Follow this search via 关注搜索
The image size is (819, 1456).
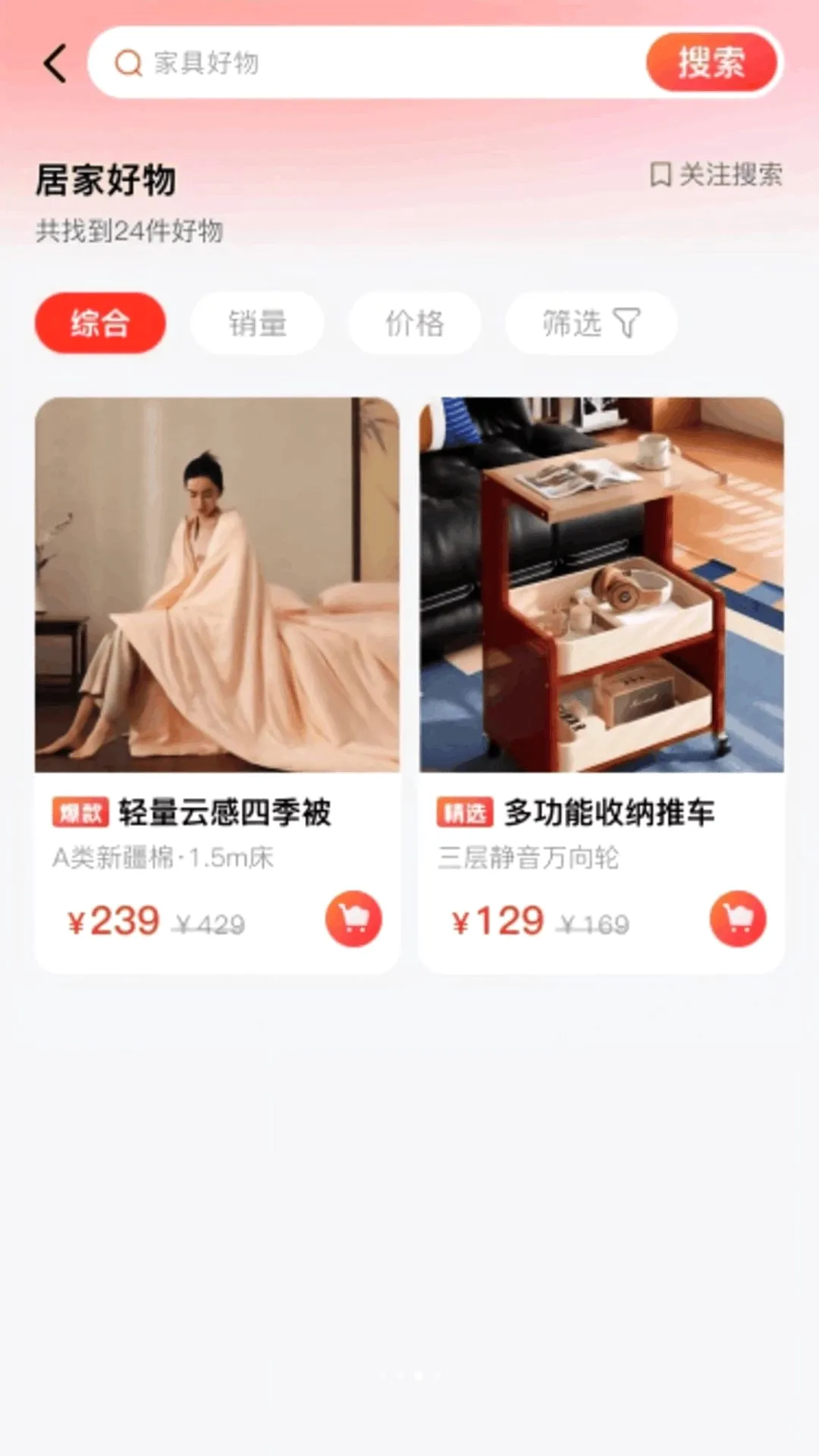click(x=716, y=174)
